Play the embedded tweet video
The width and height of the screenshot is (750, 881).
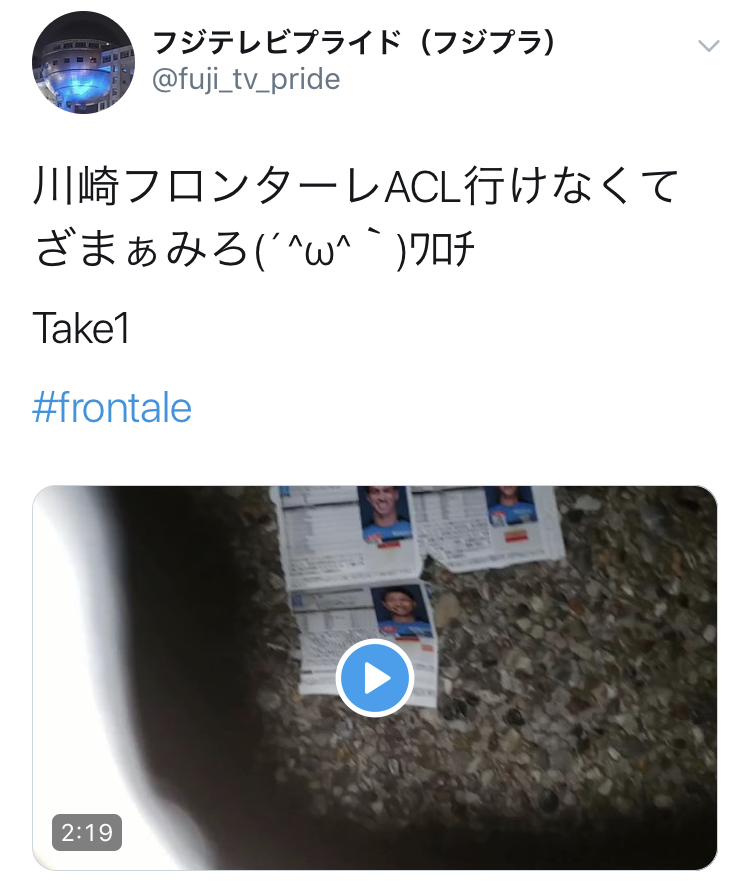click(x=375, y=678)
